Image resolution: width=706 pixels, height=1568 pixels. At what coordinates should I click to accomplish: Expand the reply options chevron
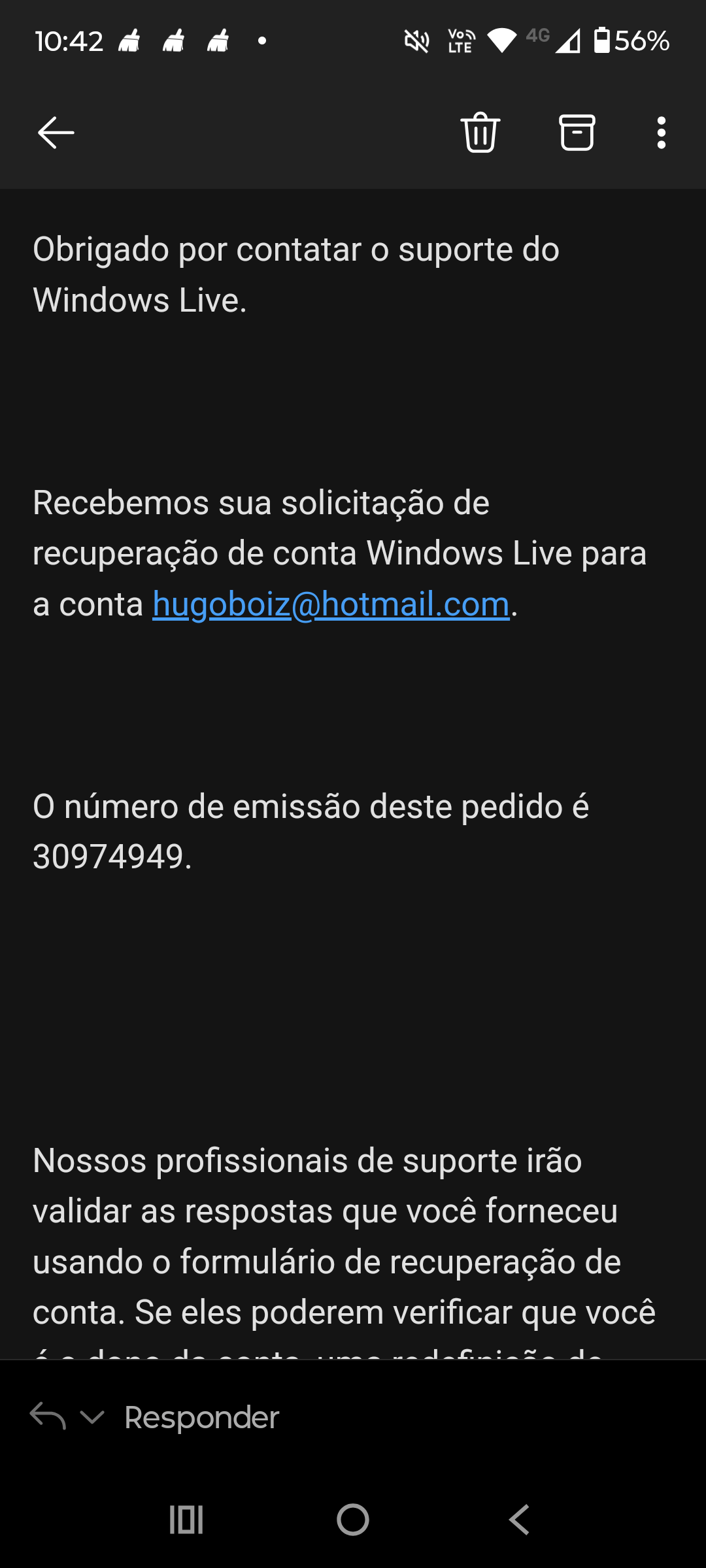92,1418
